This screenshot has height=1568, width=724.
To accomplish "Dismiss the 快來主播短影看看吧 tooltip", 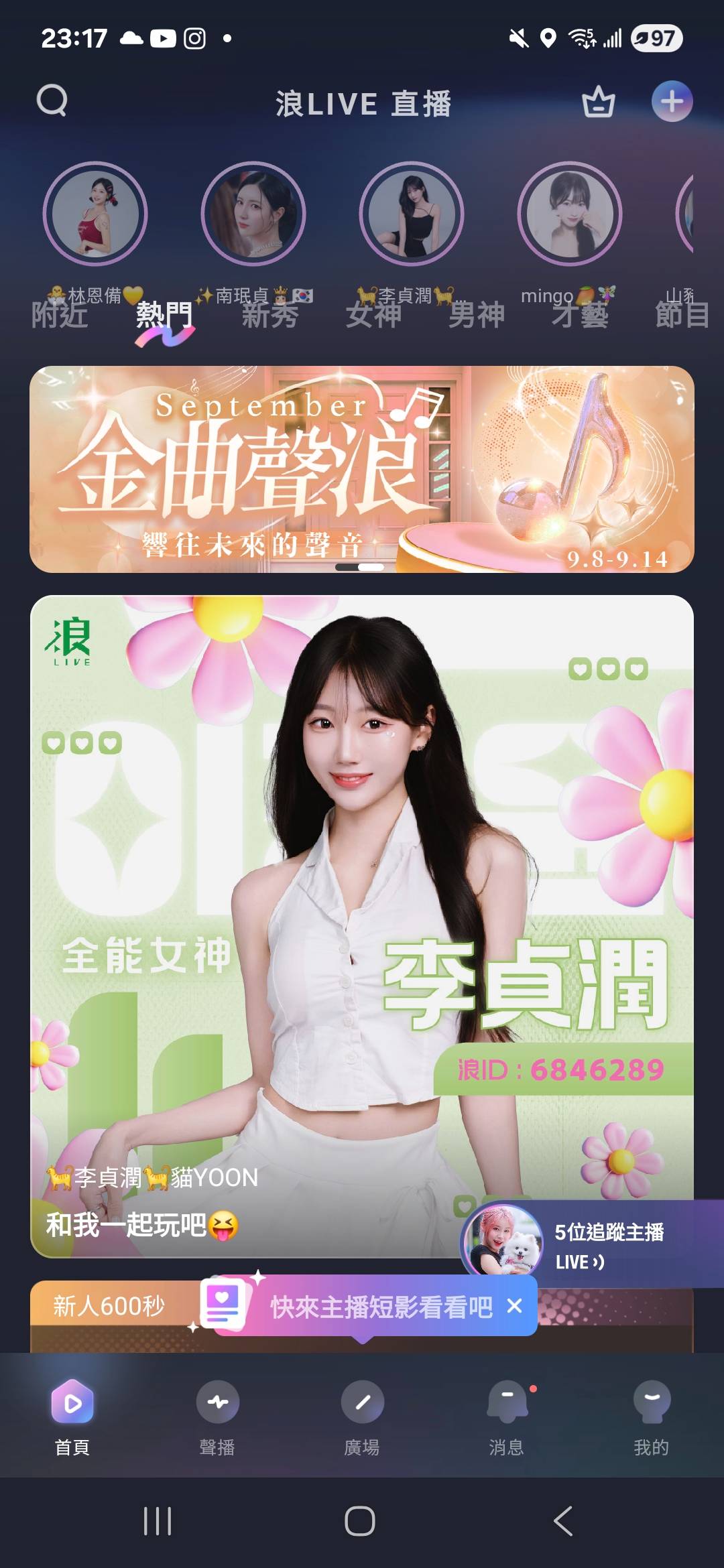I will 514,1305.
